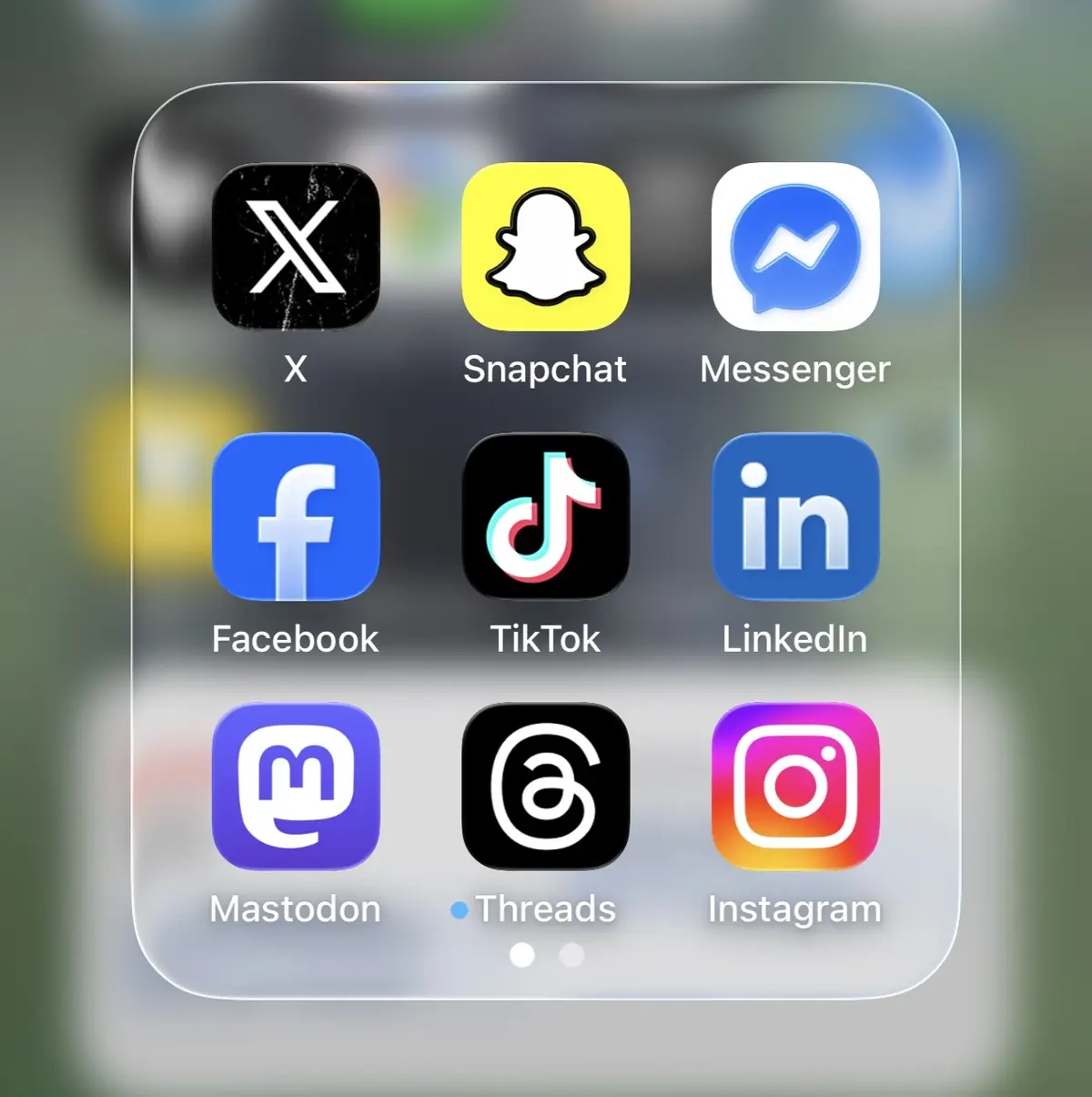
Task: Open Instagram
Action: (795, 786)
